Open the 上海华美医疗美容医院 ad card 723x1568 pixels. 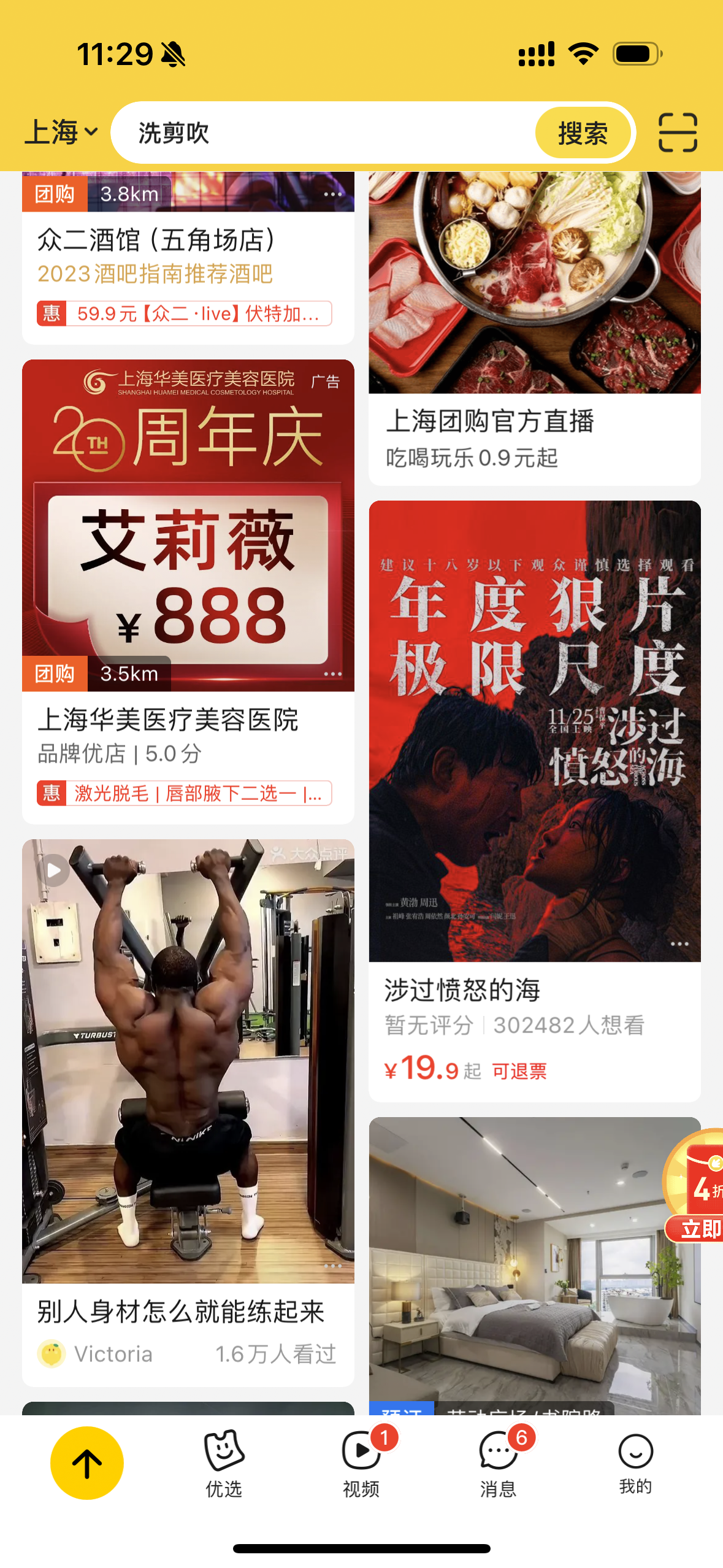[x=188, y=591]
